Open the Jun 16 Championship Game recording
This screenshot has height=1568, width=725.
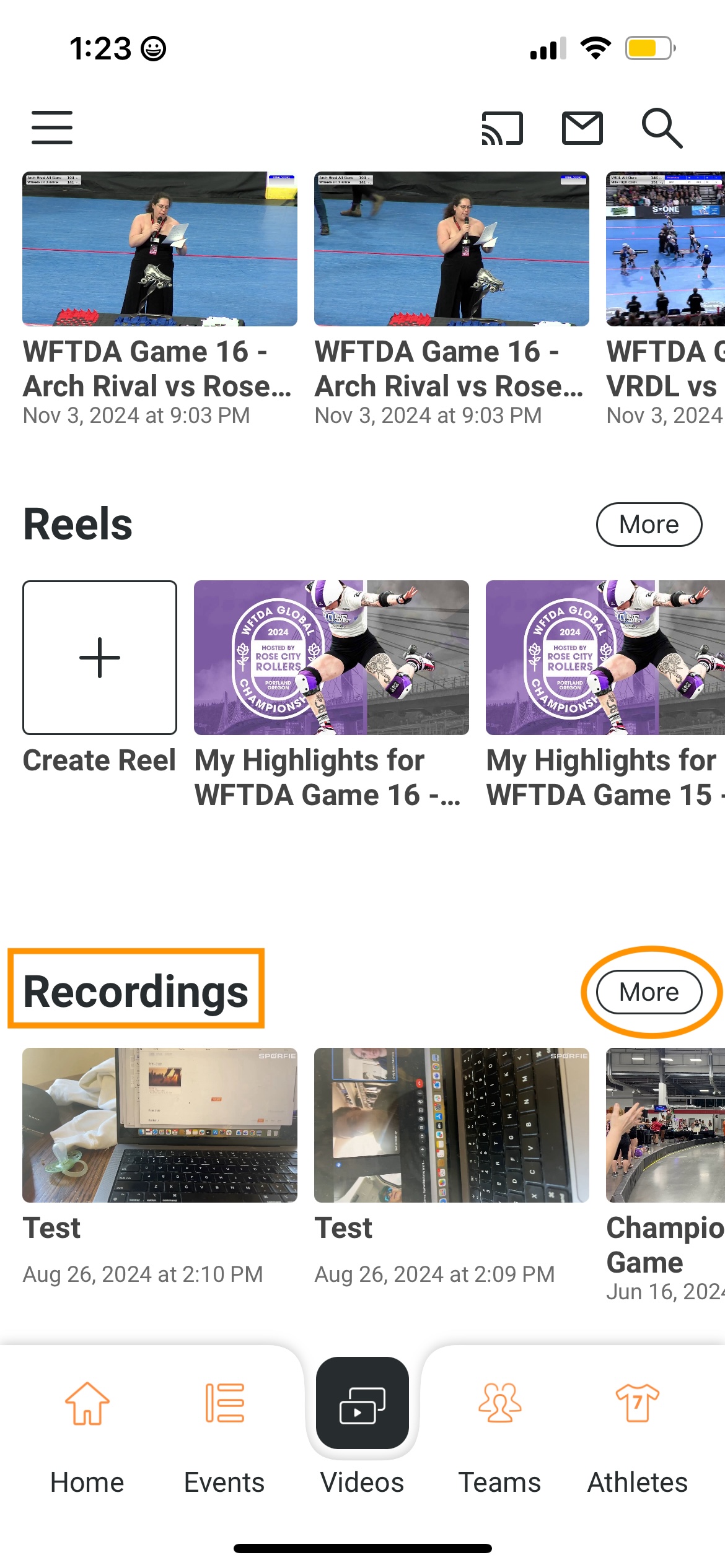click(666, 1125)
